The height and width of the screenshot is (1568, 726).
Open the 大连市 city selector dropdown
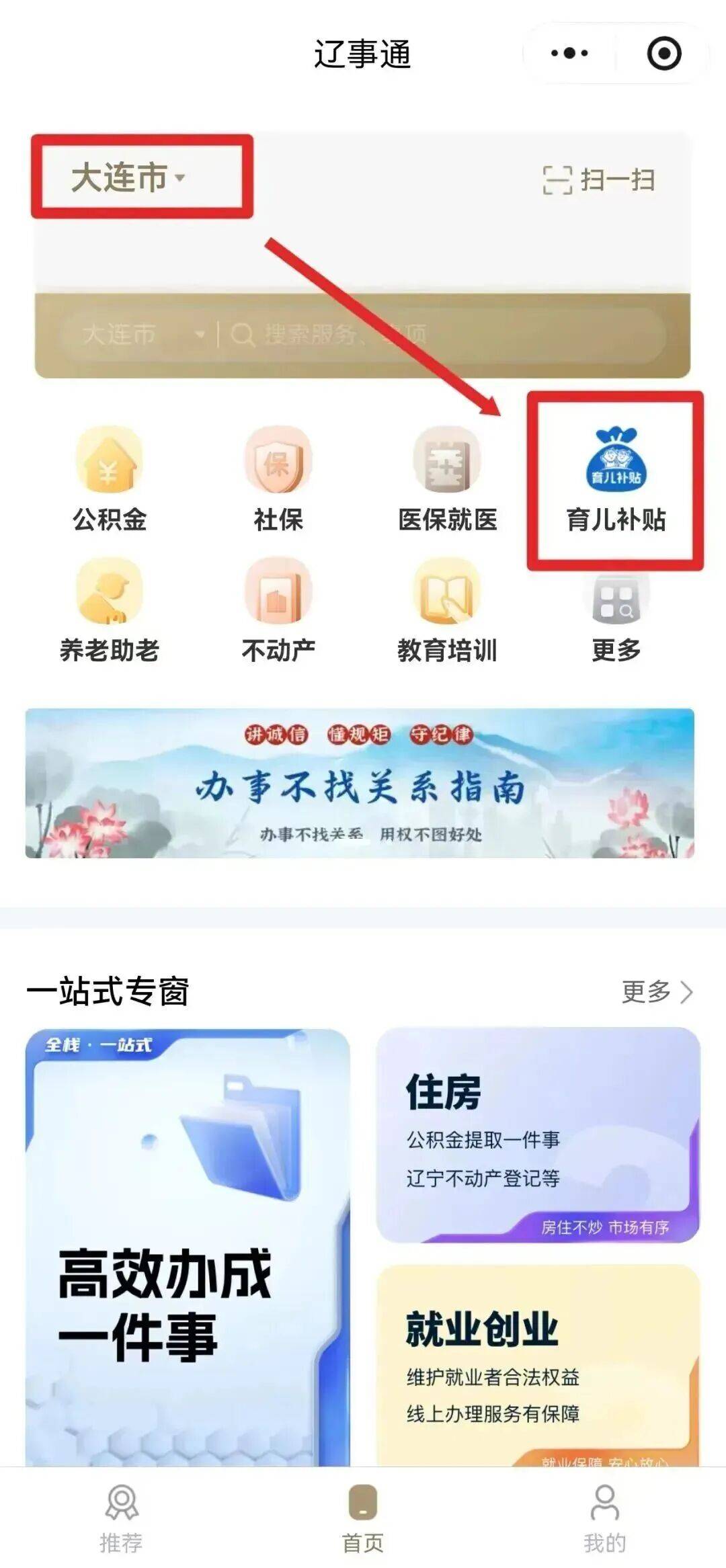click(128, 178)
